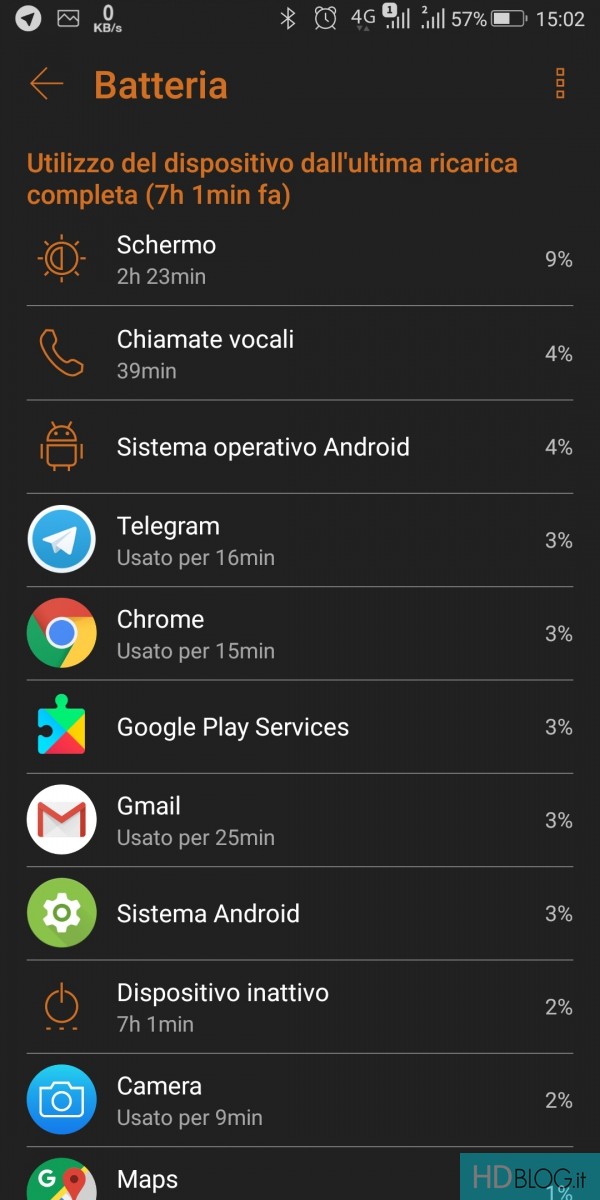View Gmail battery consumption details
The image size is (600, 1200).
click(300, 820)
